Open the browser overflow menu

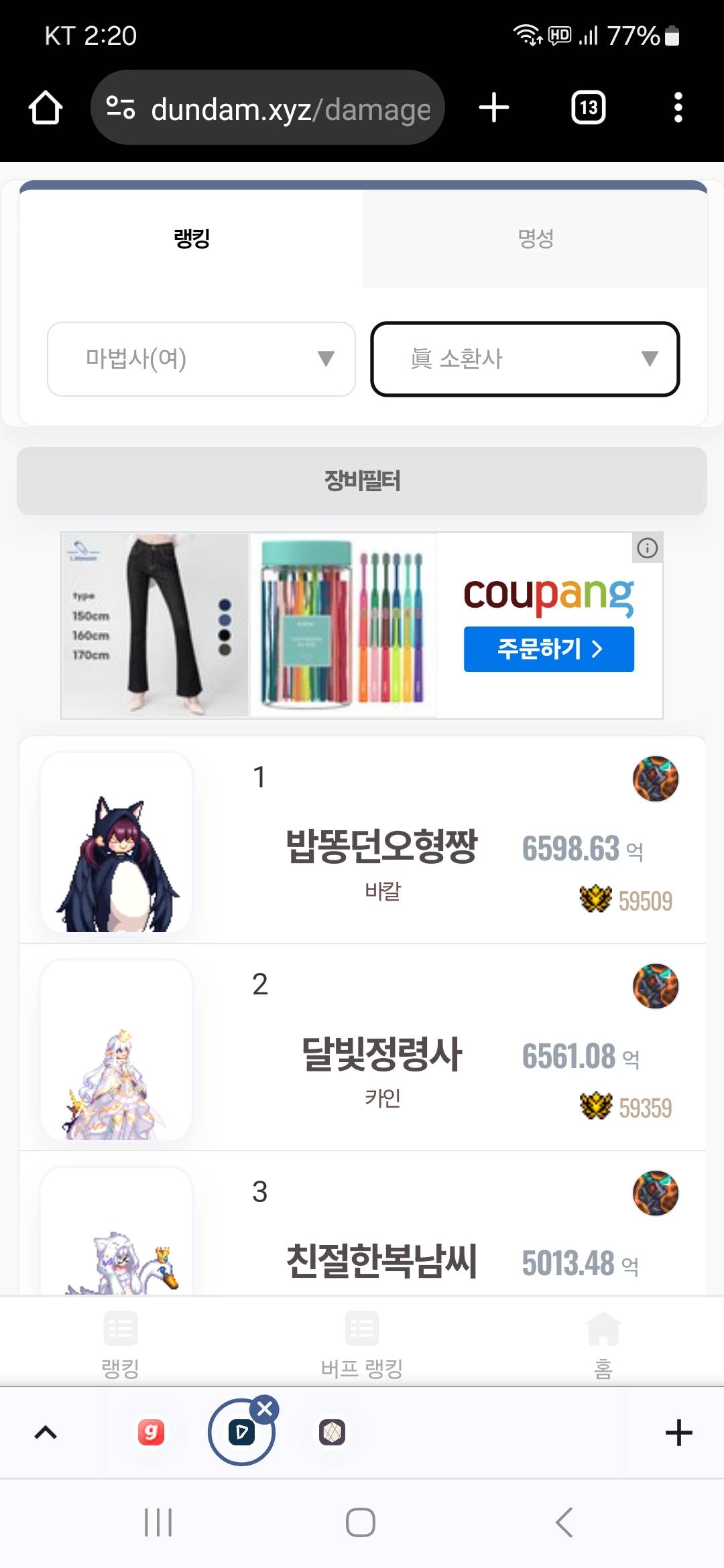[678, 108]
